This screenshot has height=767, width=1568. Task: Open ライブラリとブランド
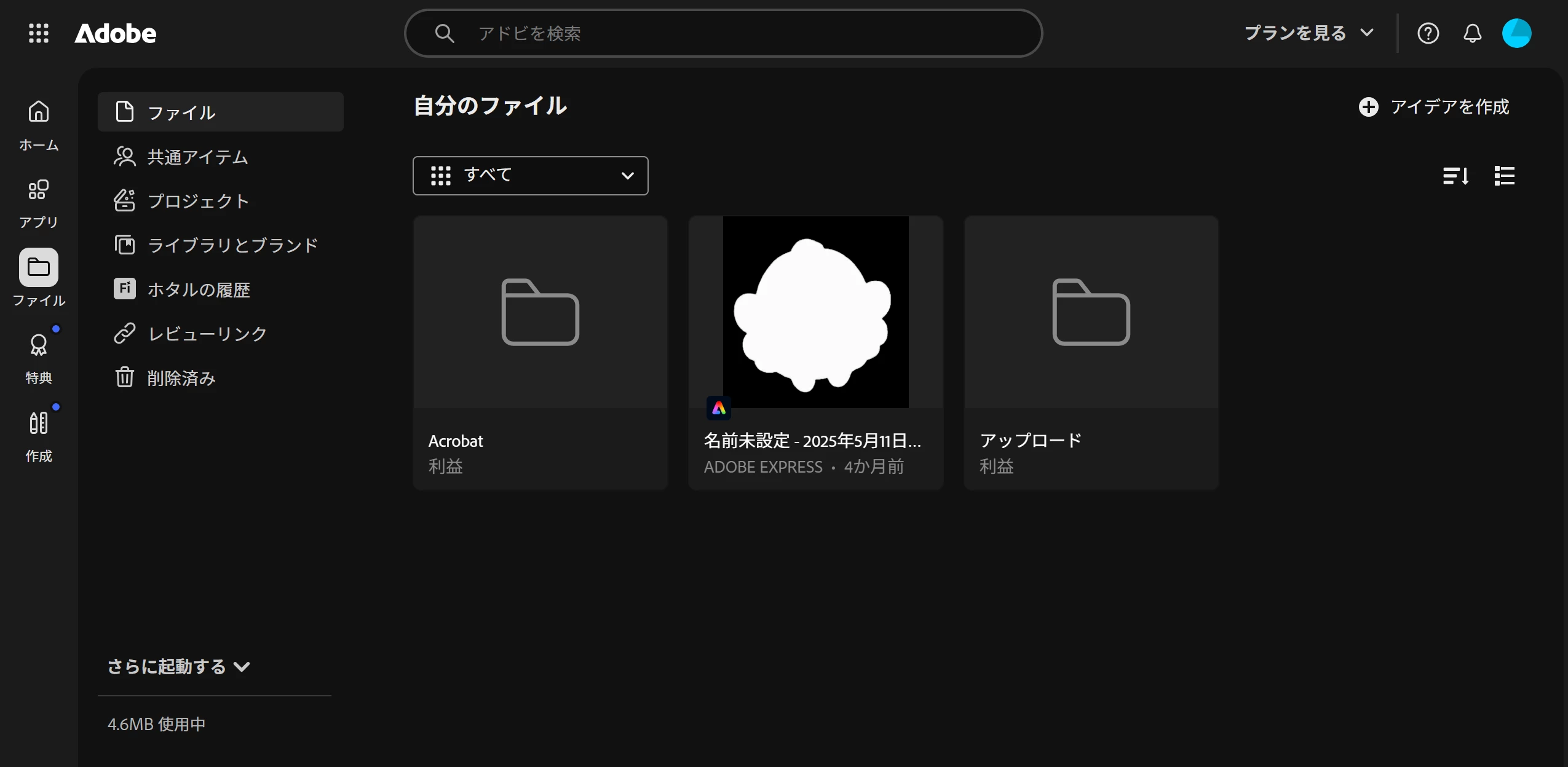tap(232, 245)
